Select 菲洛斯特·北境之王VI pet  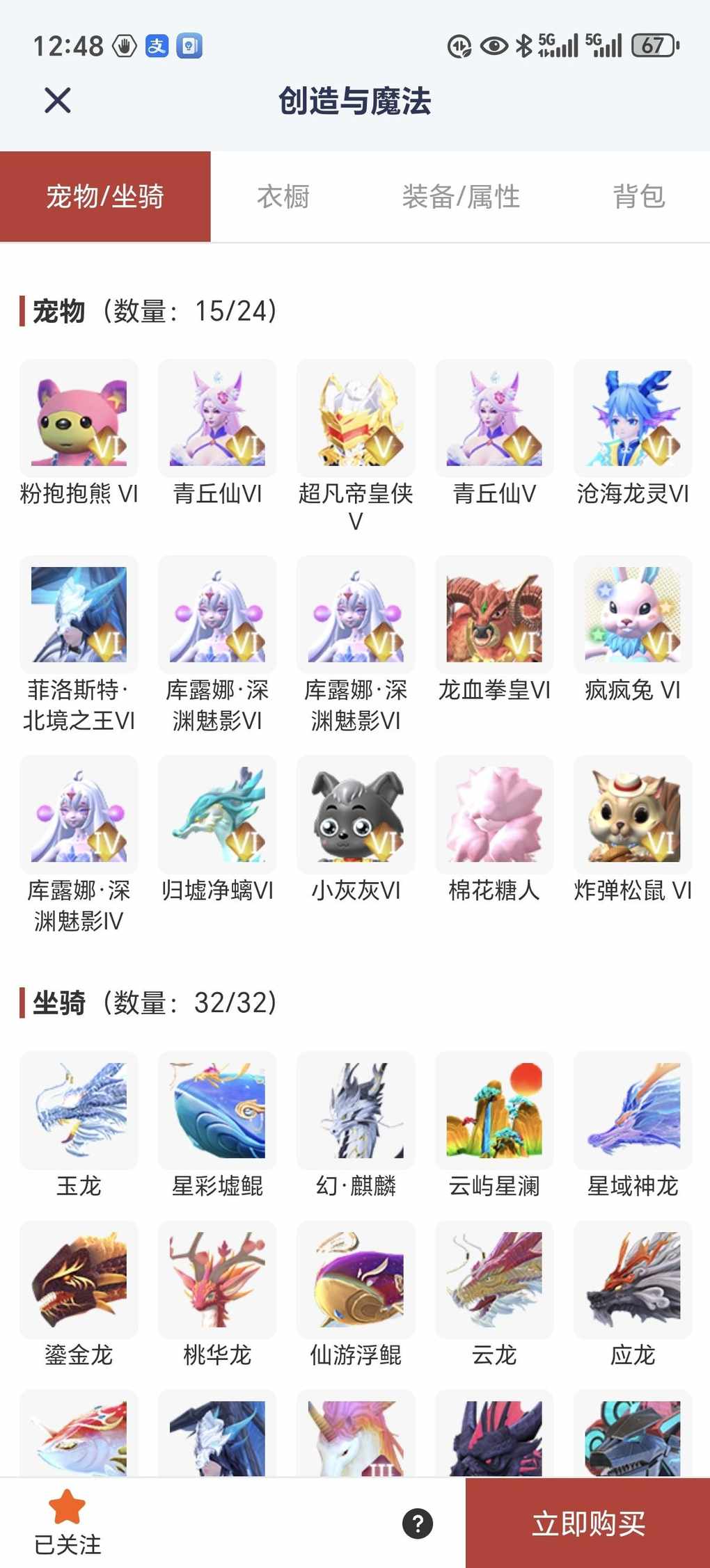pyautogui.click(x=79, y=614)
